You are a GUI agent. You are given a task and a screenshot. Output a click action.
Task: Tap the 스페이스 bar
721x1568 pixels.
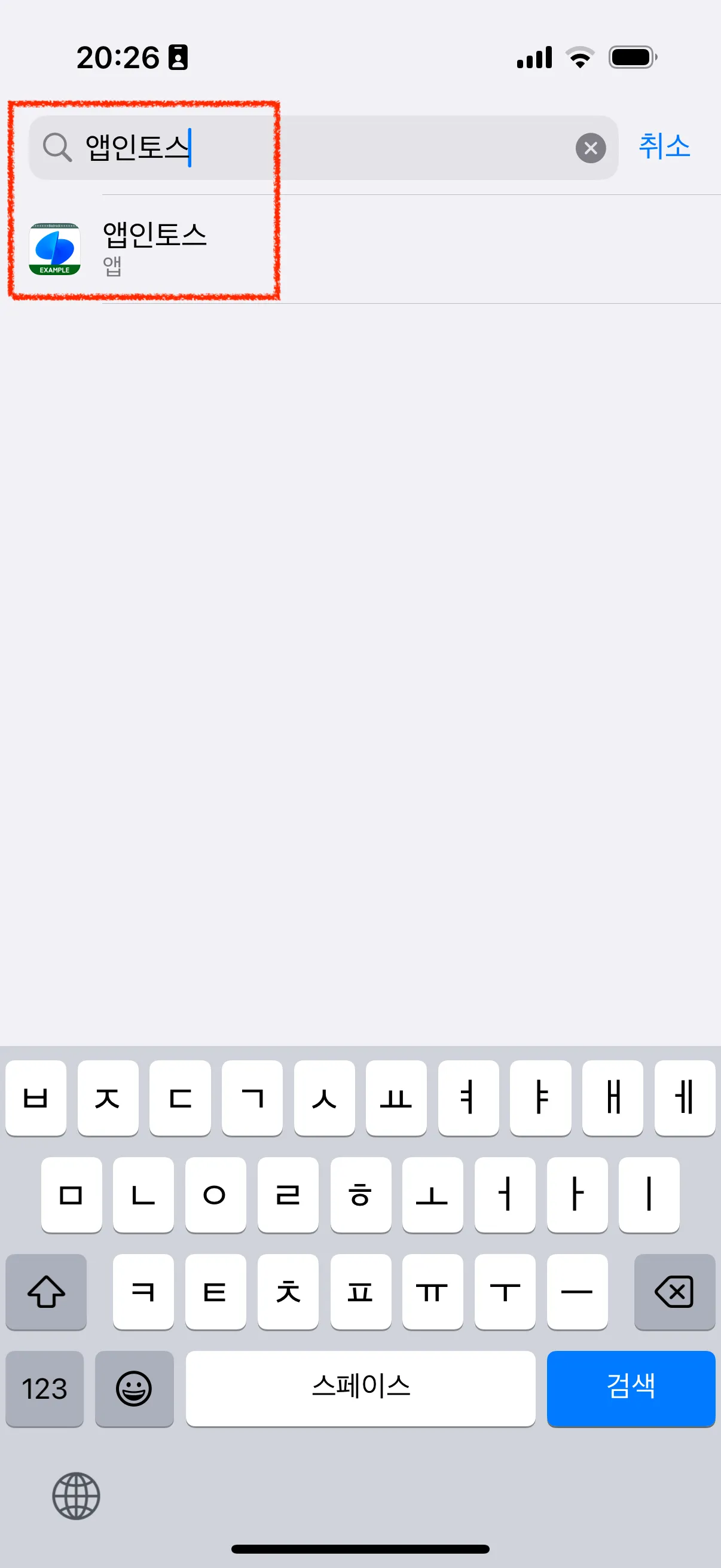[360, 1388]
